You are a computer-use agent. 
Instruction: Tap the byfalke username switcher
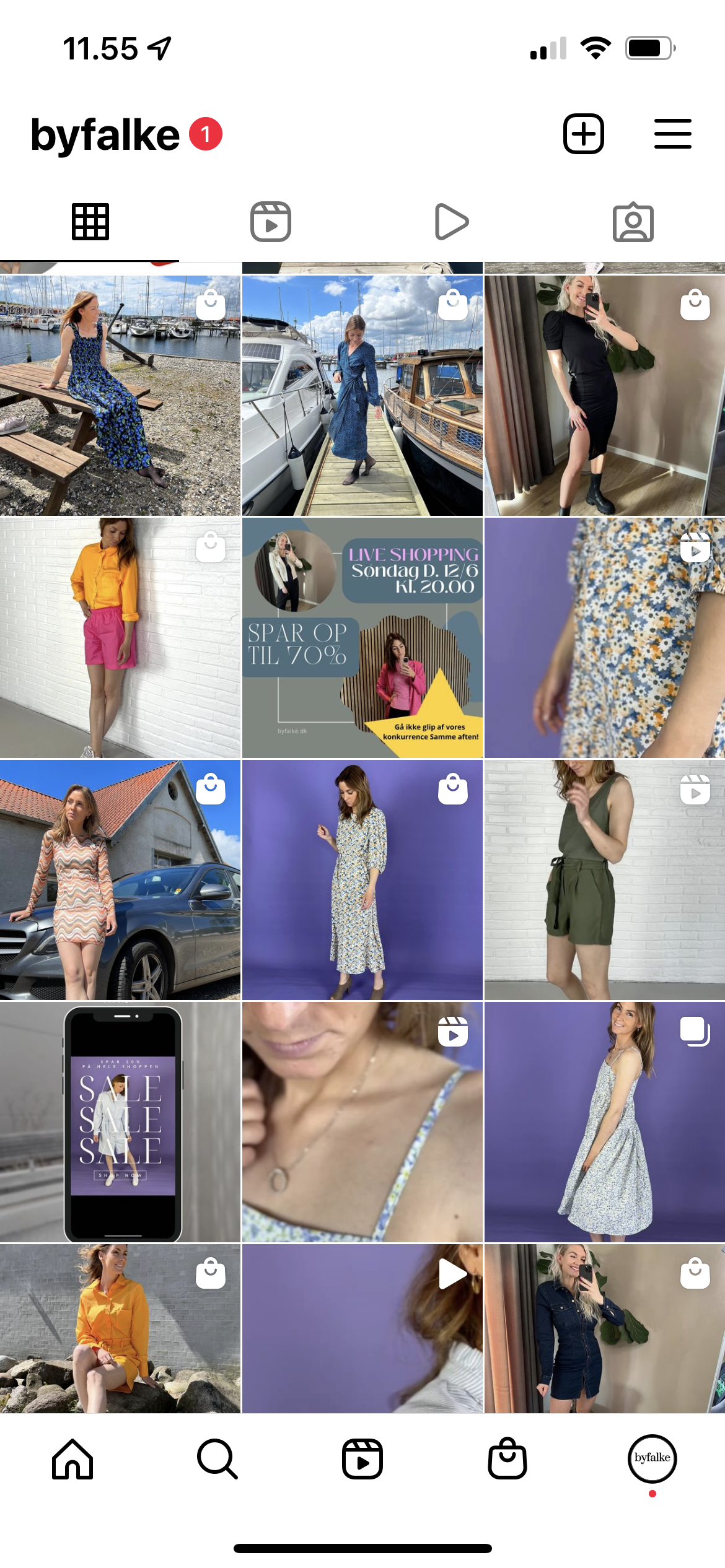coord(105,135)
